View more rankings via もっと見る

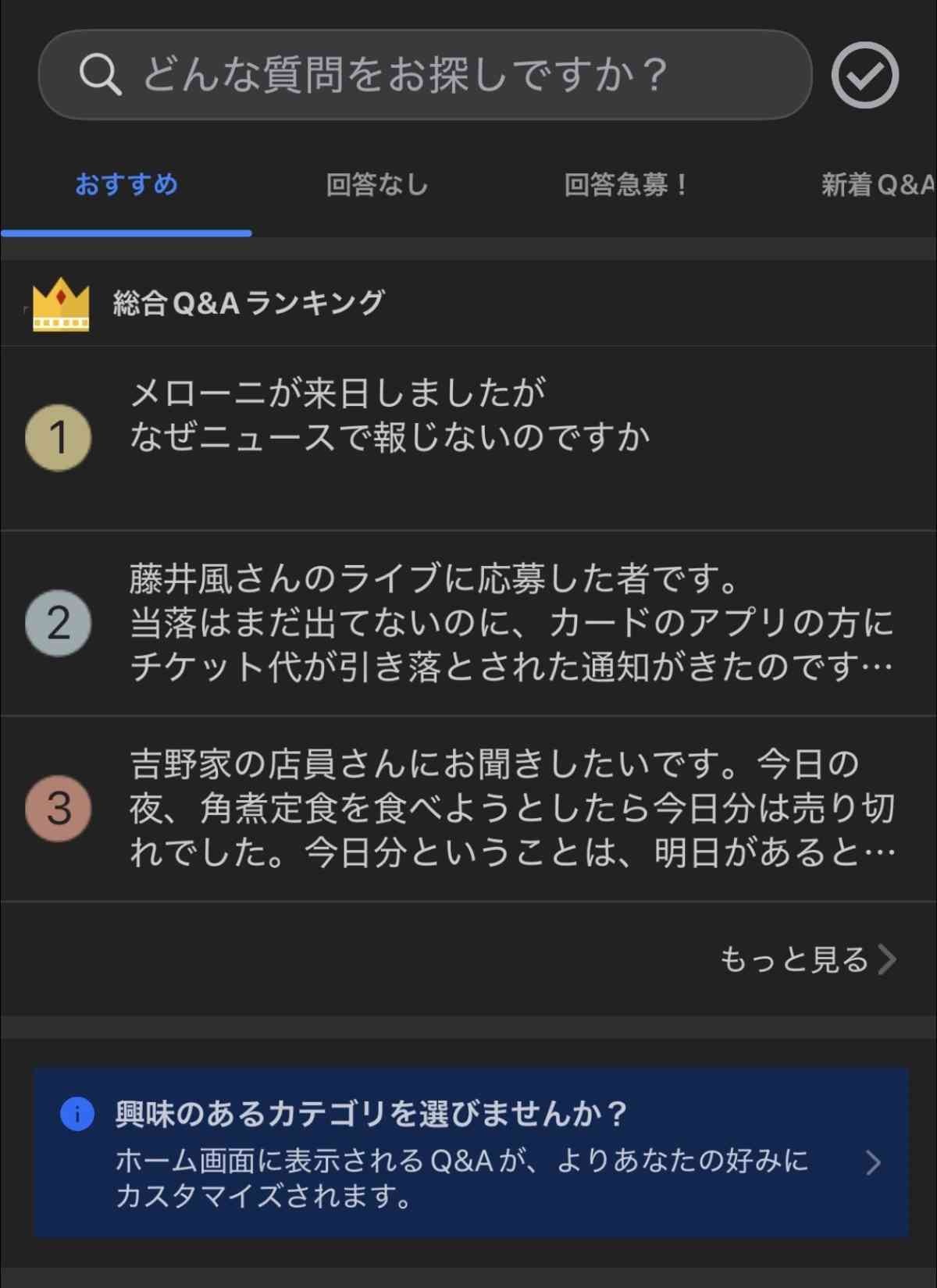coord(807,959)
